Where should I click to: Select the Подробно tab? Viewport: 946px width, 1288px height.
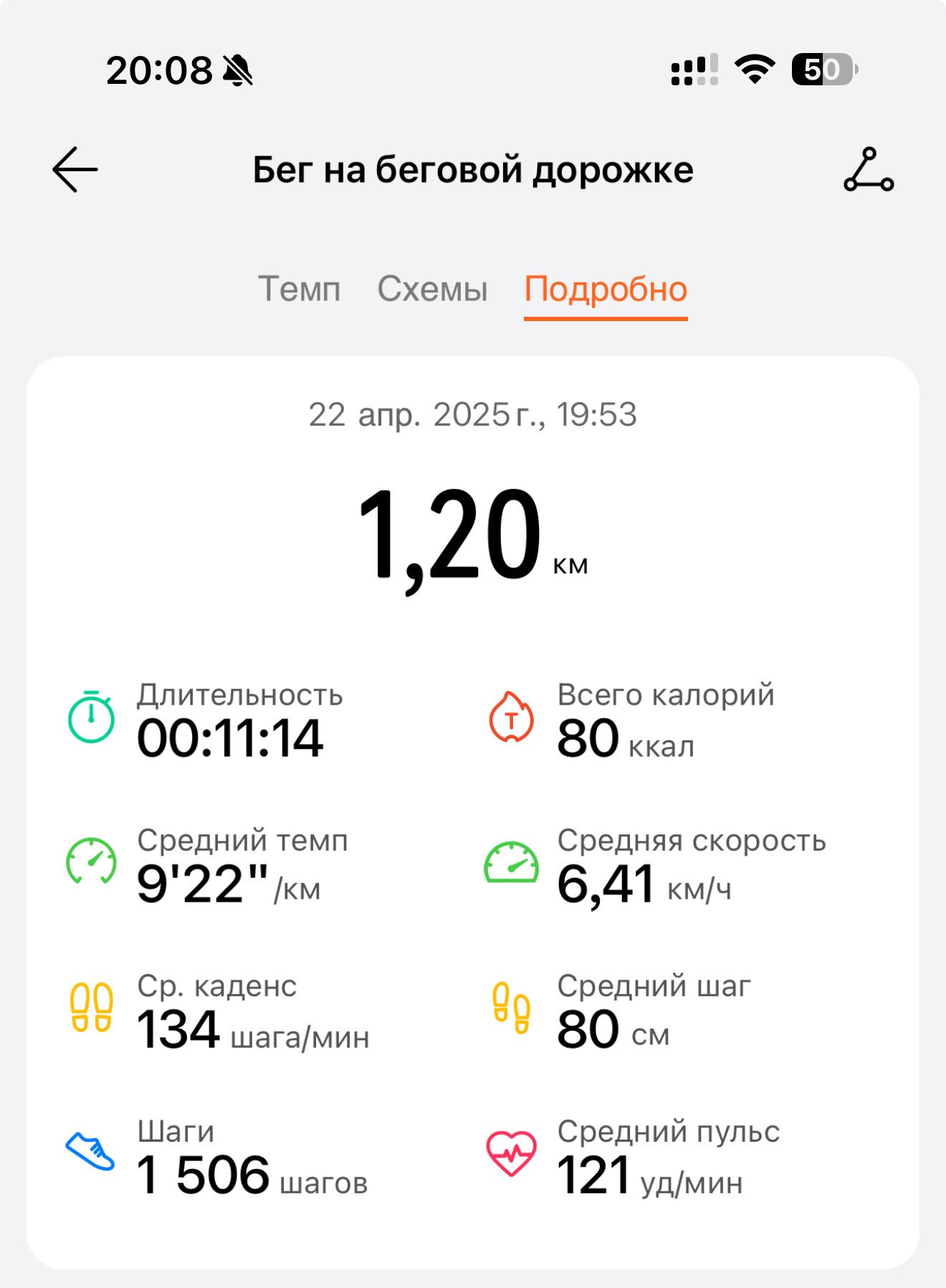click(x=606, y=290)
